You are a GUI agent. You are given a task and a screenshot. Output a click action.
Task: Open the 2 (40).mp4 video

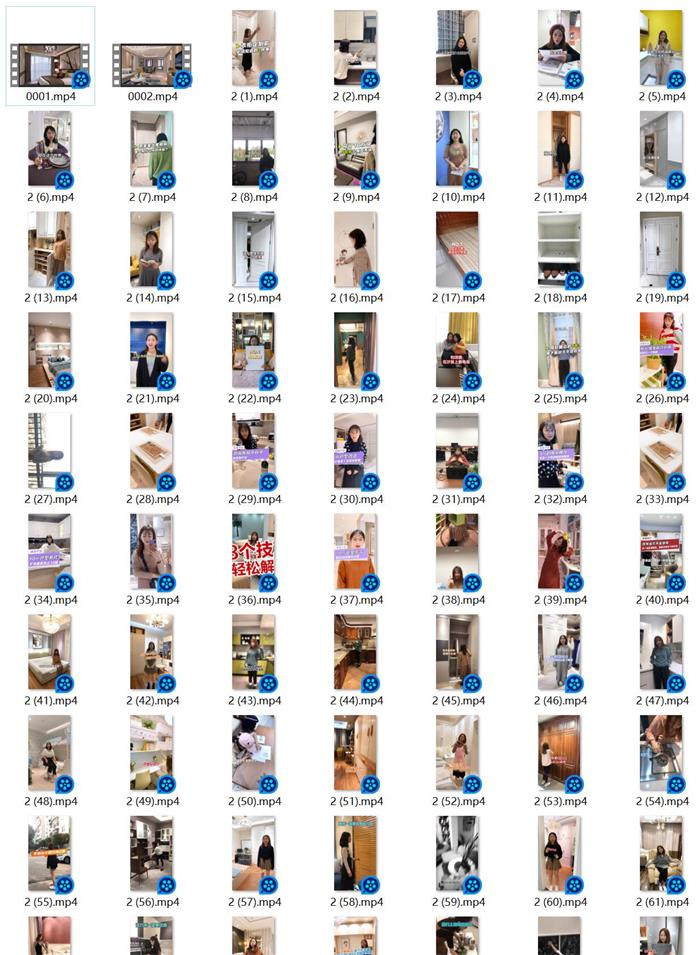click(x=660, y=551)
